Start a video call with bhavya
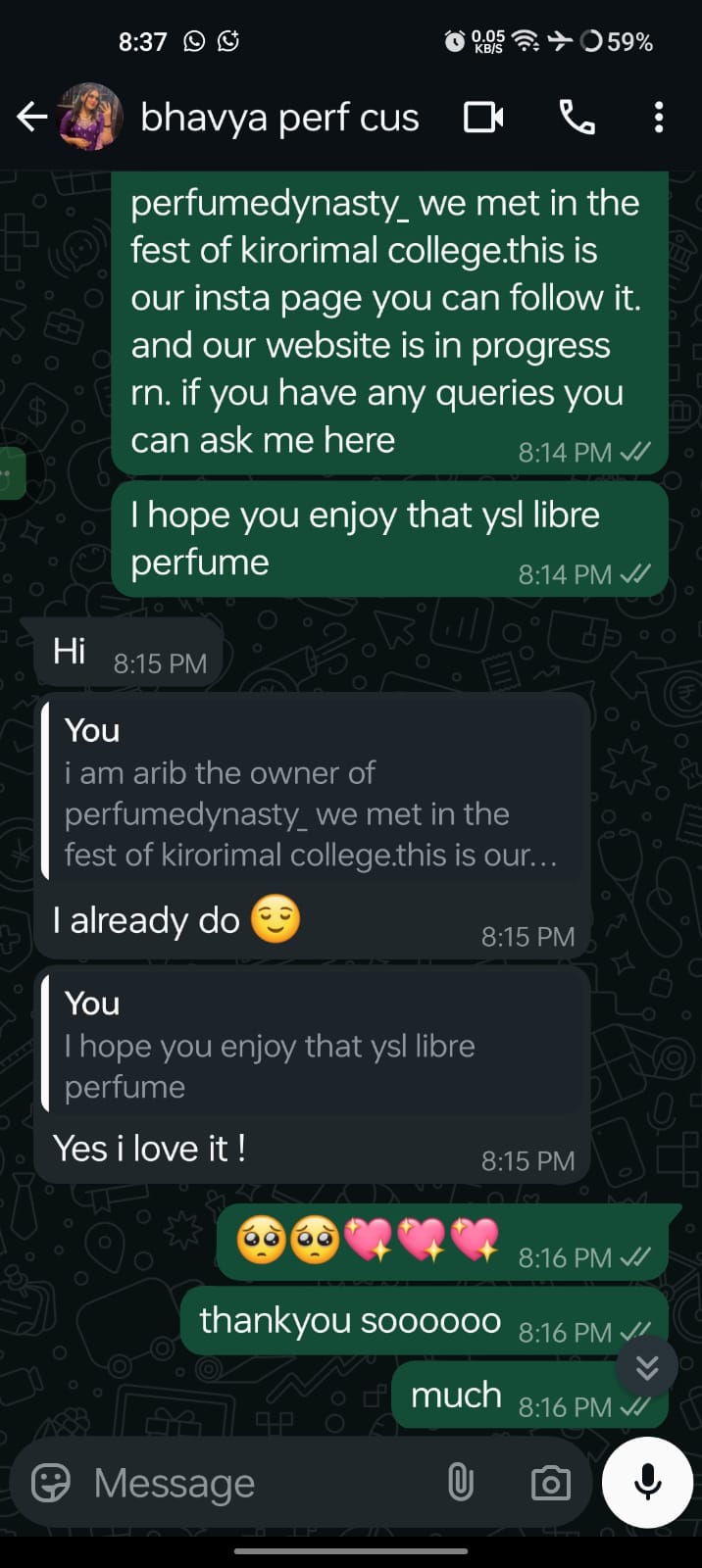Image resolution: width=702 pixels, height=1568 pixels. (x=483, y=118)
